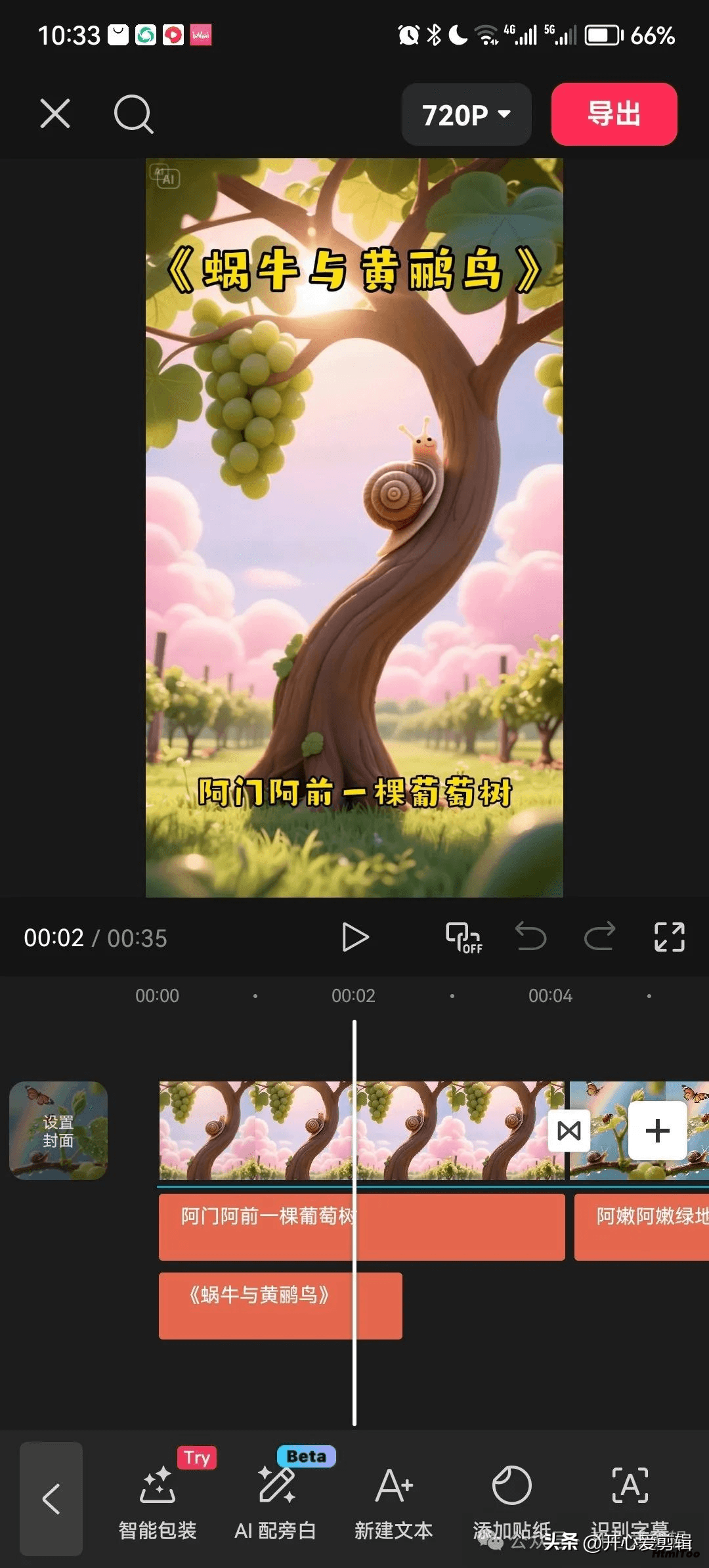This screenshot has height=1568, width=709.
Task: Add a new clip with plus button
Action: coord(657,1130)
